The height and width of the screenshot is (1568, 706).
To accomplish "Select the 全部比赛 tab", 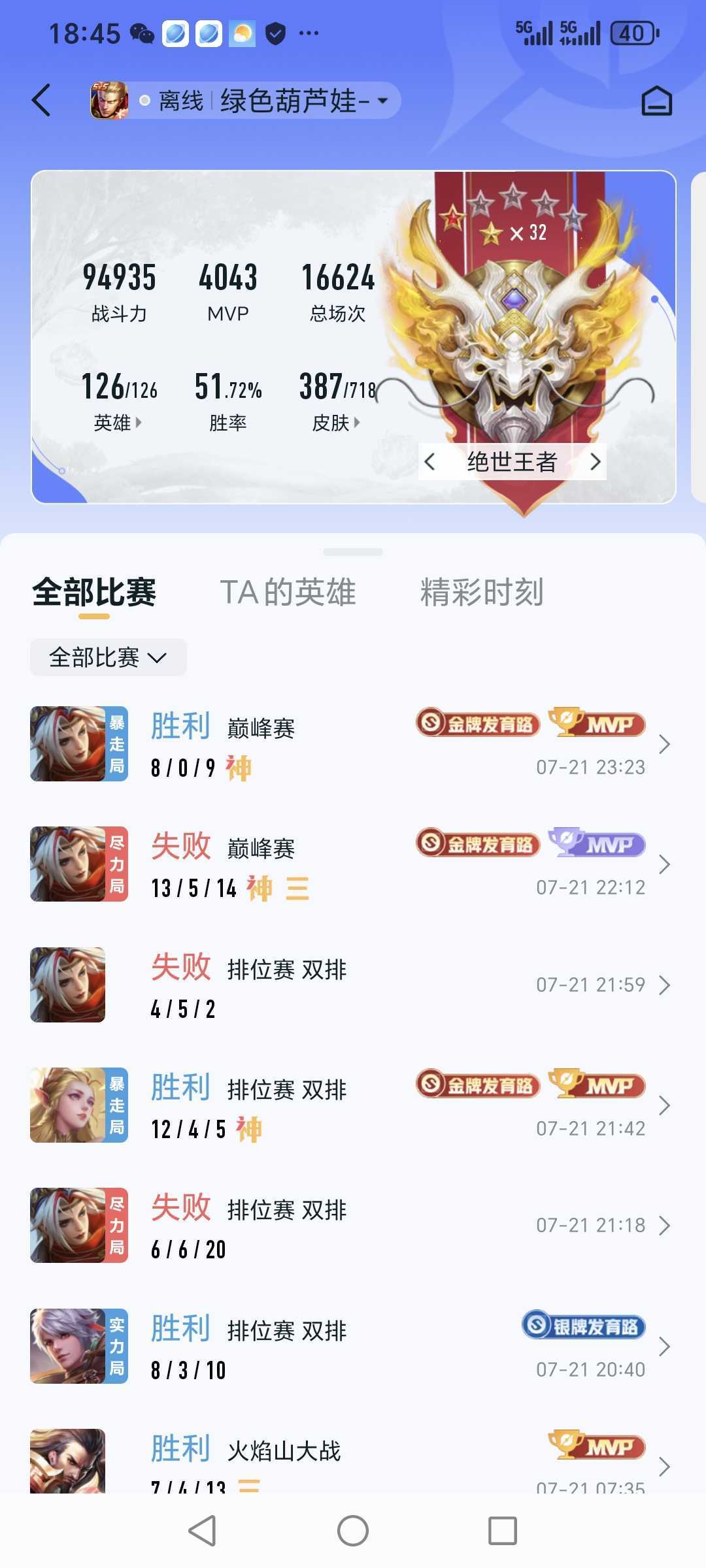I will click(94, 593).
